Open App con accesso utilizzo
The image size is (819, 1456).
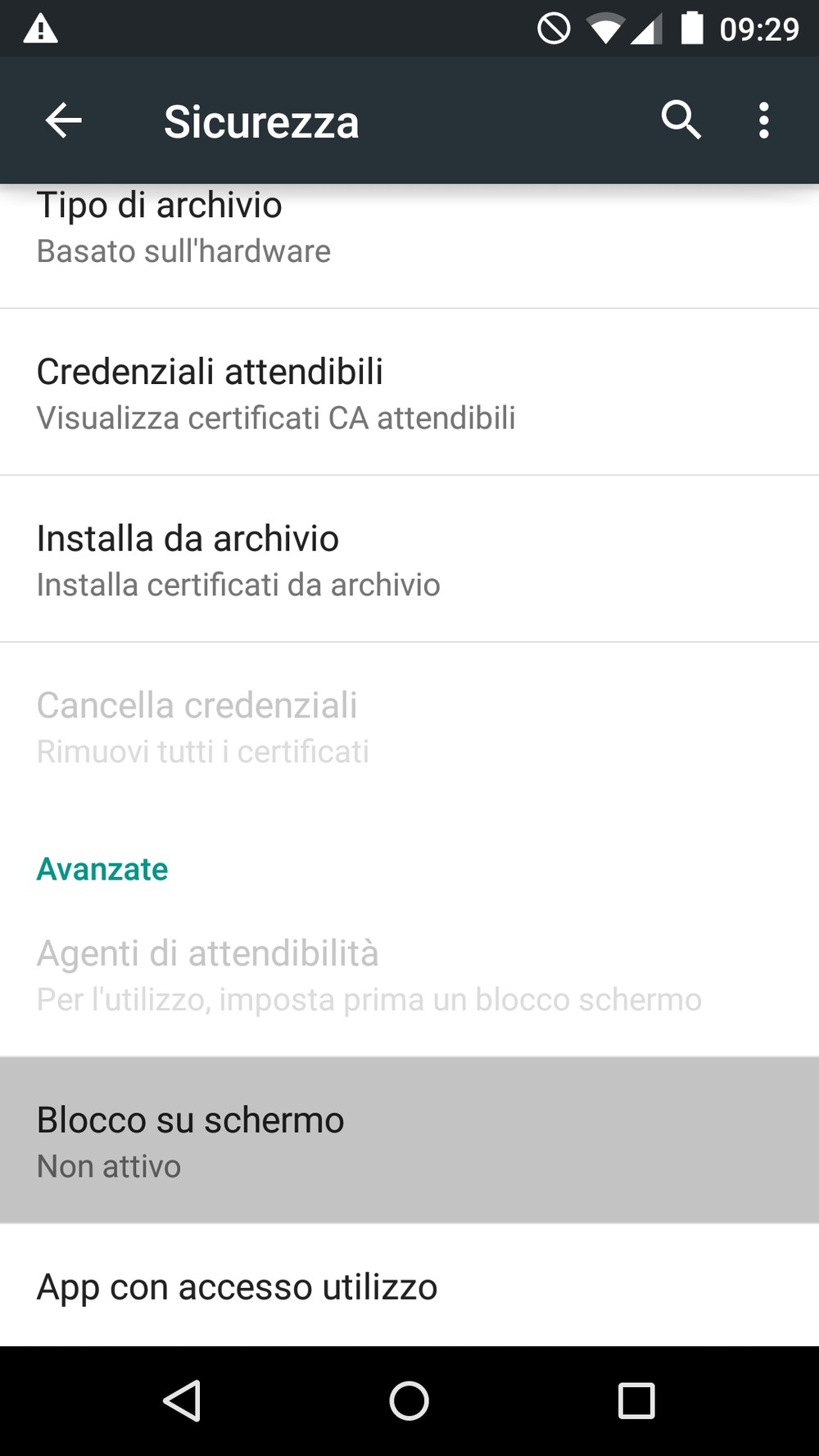(409, 1286)
